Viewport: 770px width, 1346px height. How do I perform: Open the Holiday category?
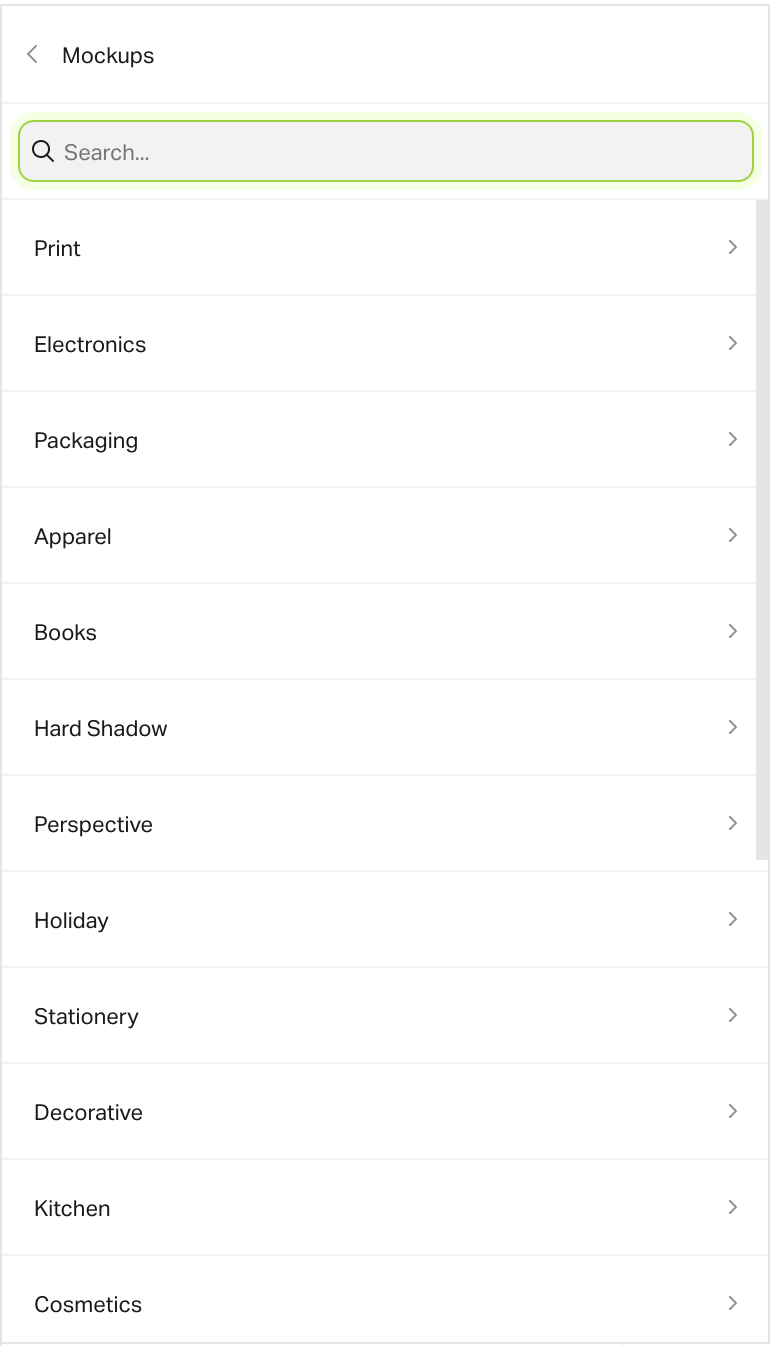coord(385,920)
